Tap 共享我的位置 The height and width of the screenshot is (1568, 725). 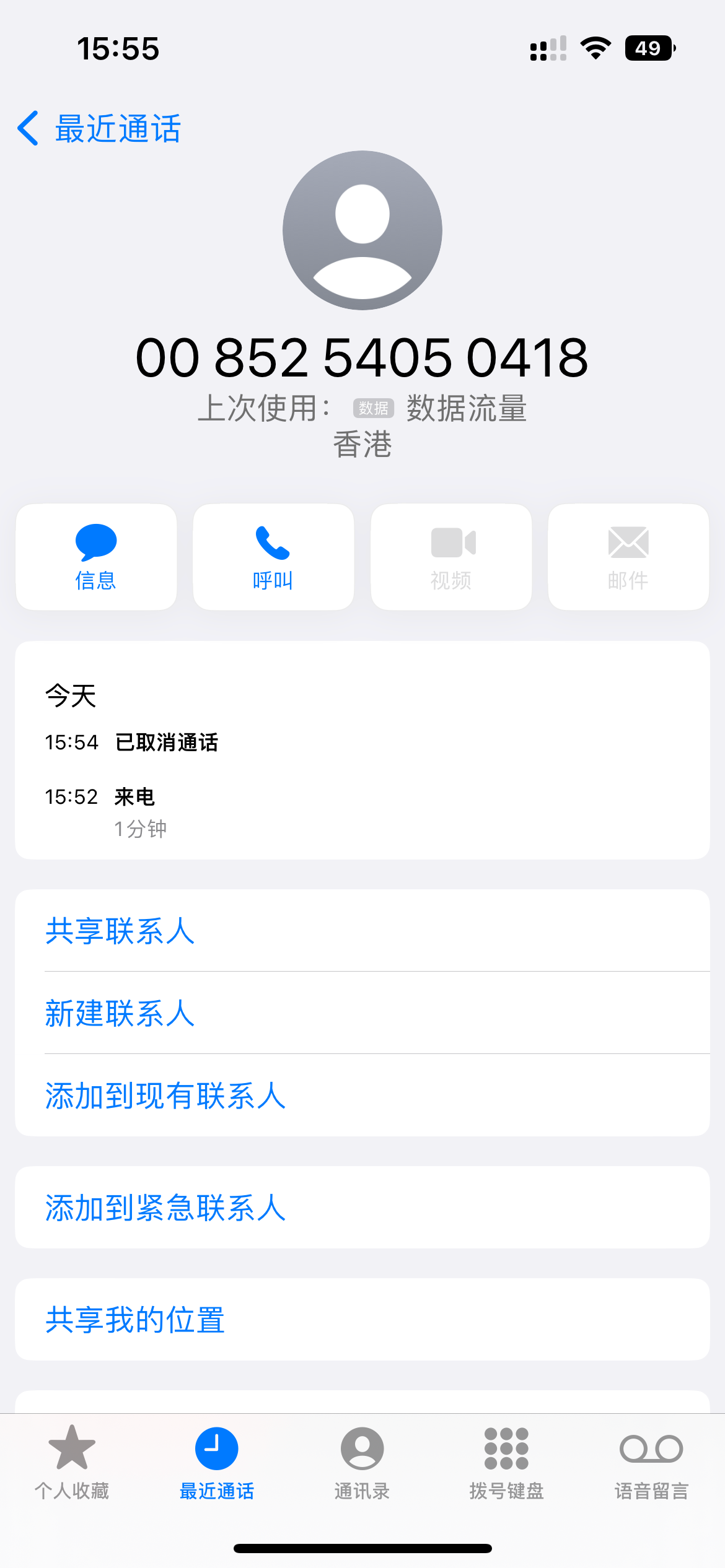pos(362,1320)
